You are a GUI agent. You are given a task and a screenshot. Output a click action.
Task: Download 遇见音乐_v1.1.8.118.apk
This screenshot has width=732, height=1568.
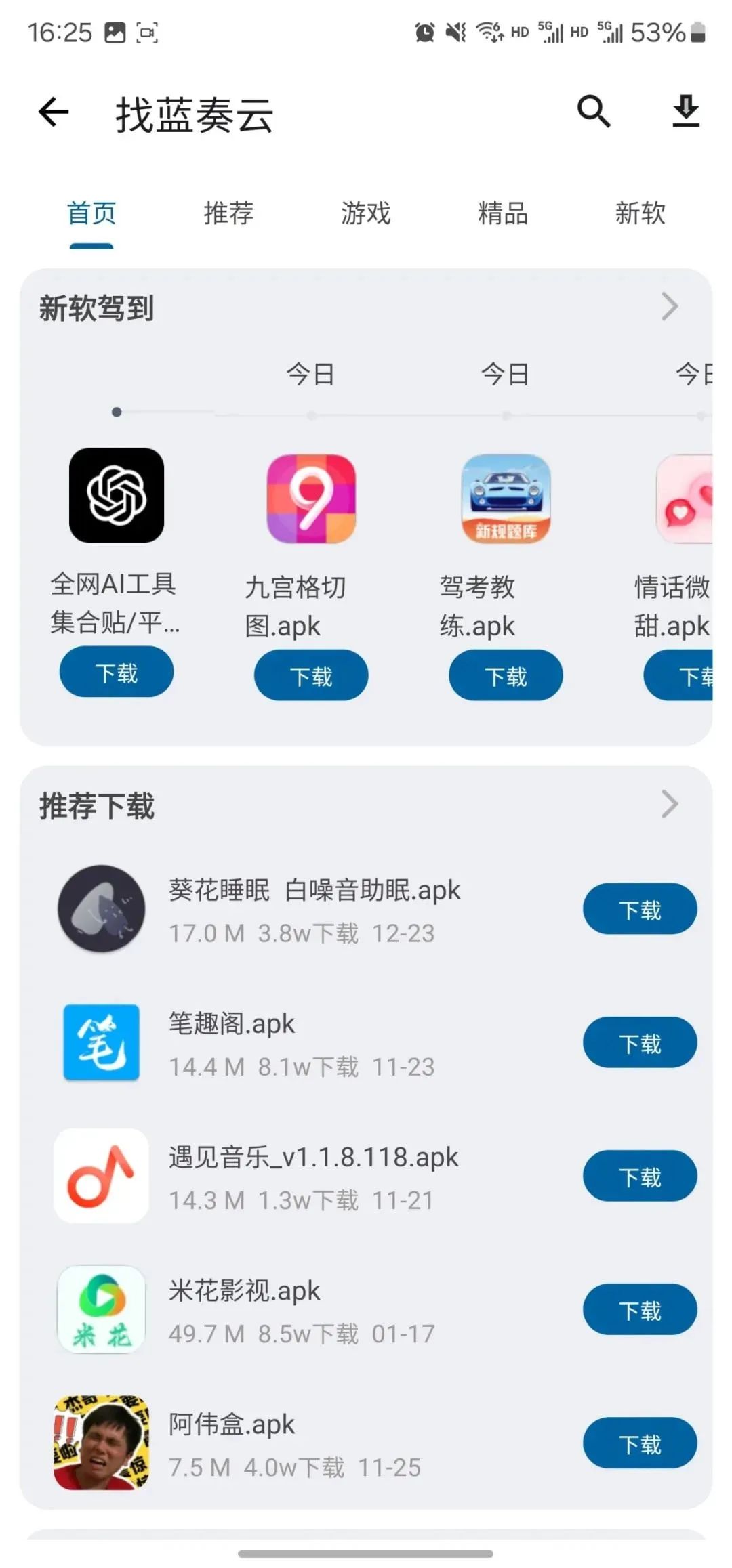[640, 1176]
